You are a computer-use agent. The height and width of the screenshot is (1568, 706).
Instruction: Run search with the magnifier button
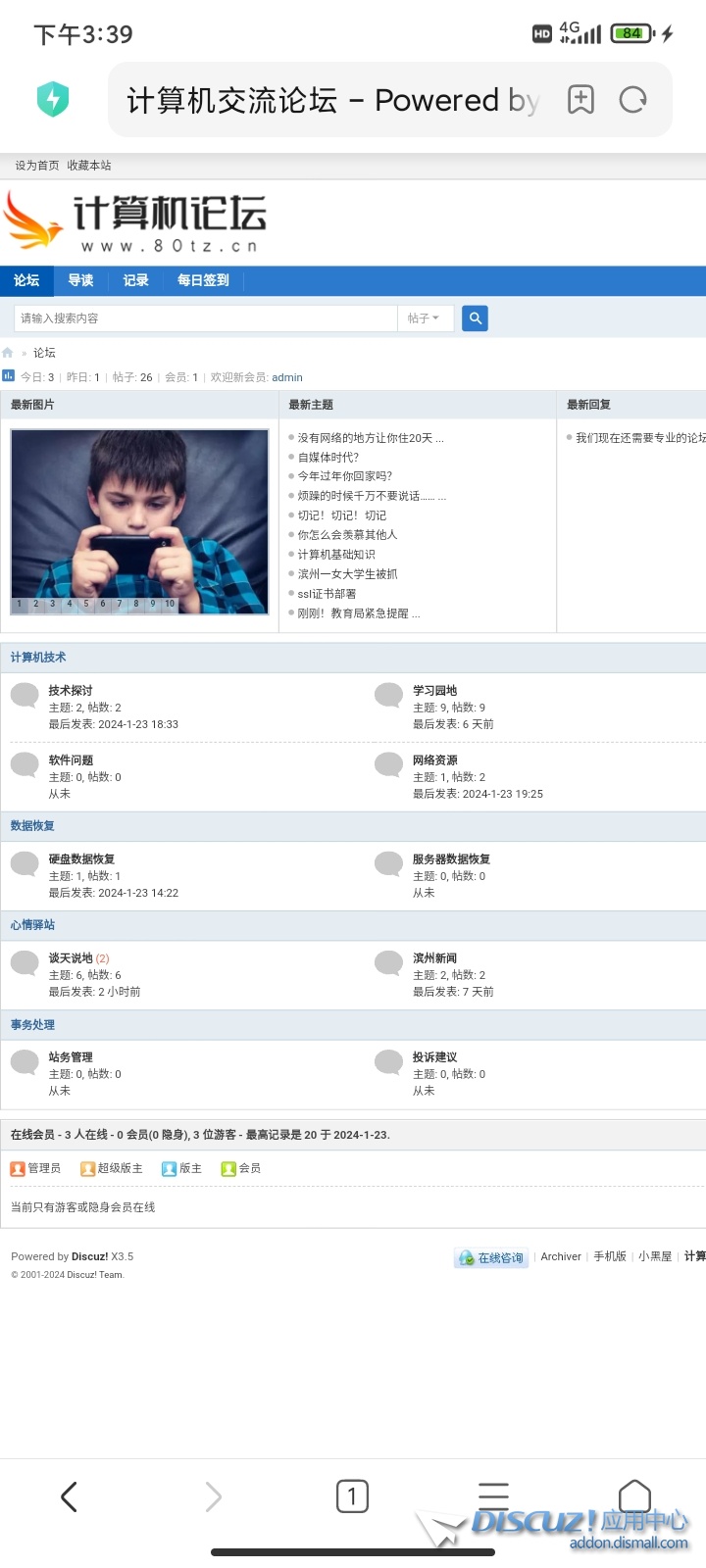475,318
